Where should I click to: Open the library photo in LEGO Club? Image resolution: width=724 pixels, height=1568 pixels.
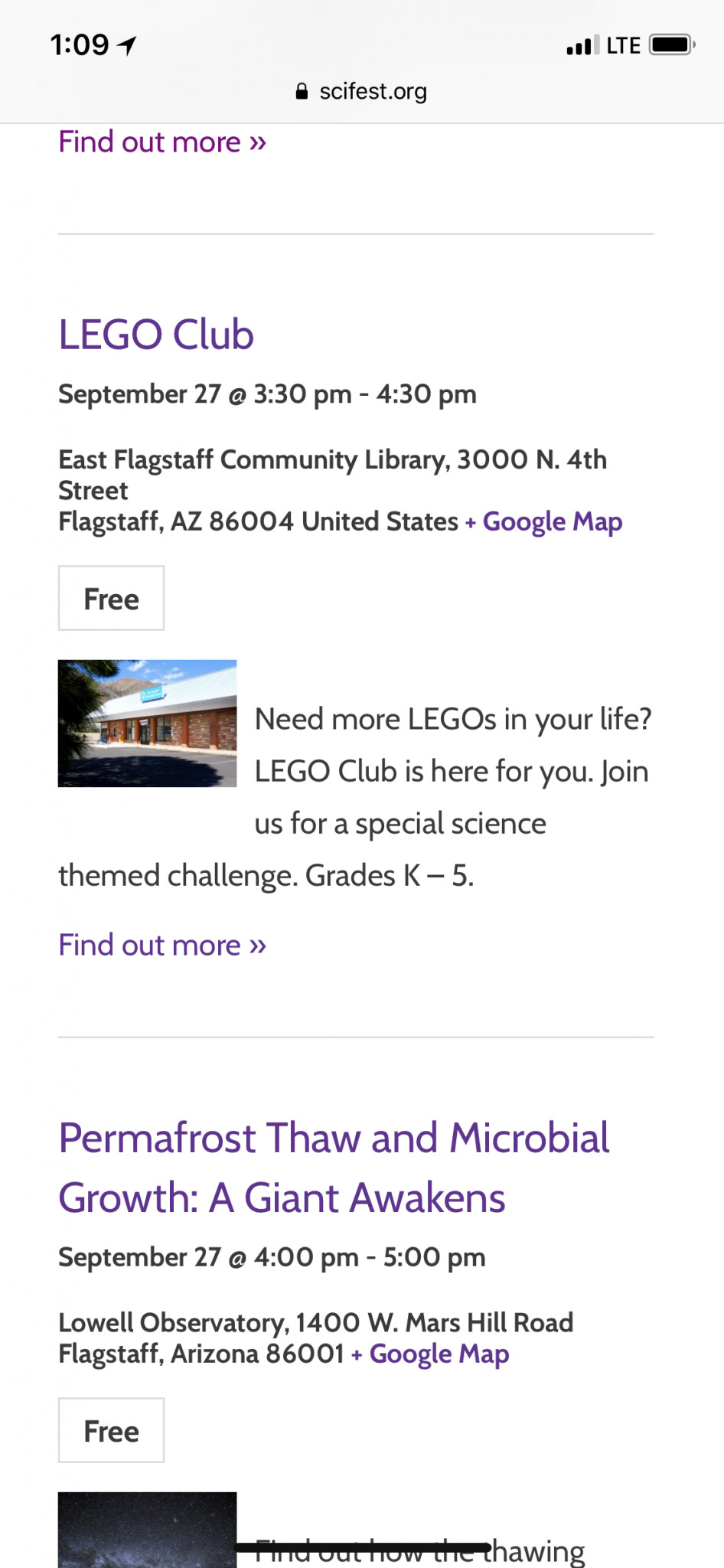pyautogui.click(x=147, y=723)
